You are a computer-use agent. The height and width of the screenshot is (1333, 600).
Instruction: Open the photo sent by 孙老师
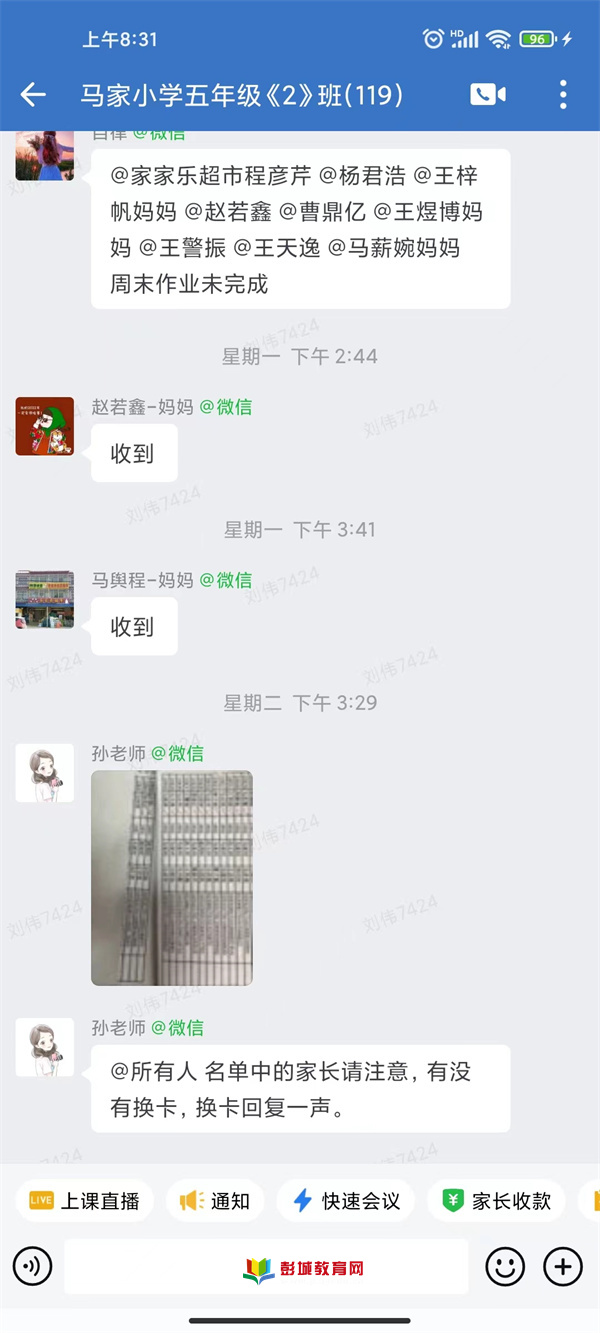(172, 878)
